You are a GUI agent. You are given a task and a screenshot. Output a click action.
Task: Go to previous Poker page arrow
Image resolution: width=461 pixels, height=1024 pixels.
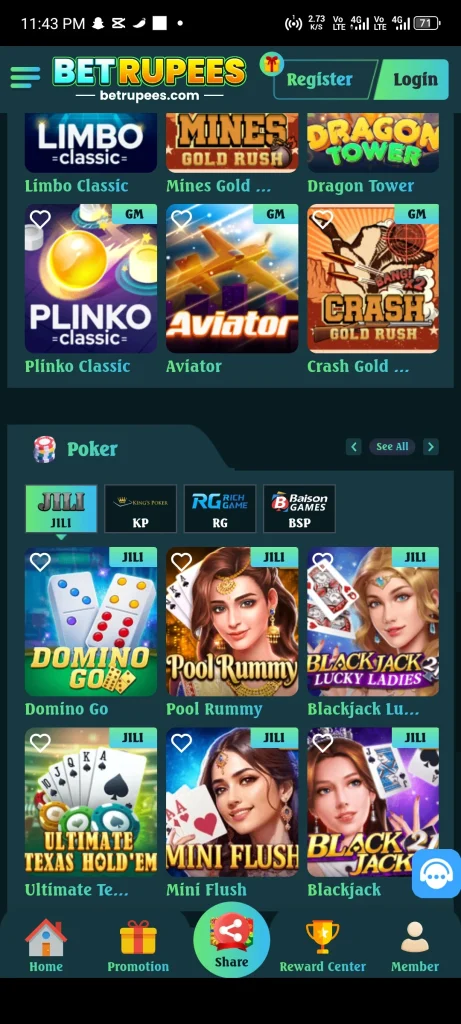(x=354, y=447)
